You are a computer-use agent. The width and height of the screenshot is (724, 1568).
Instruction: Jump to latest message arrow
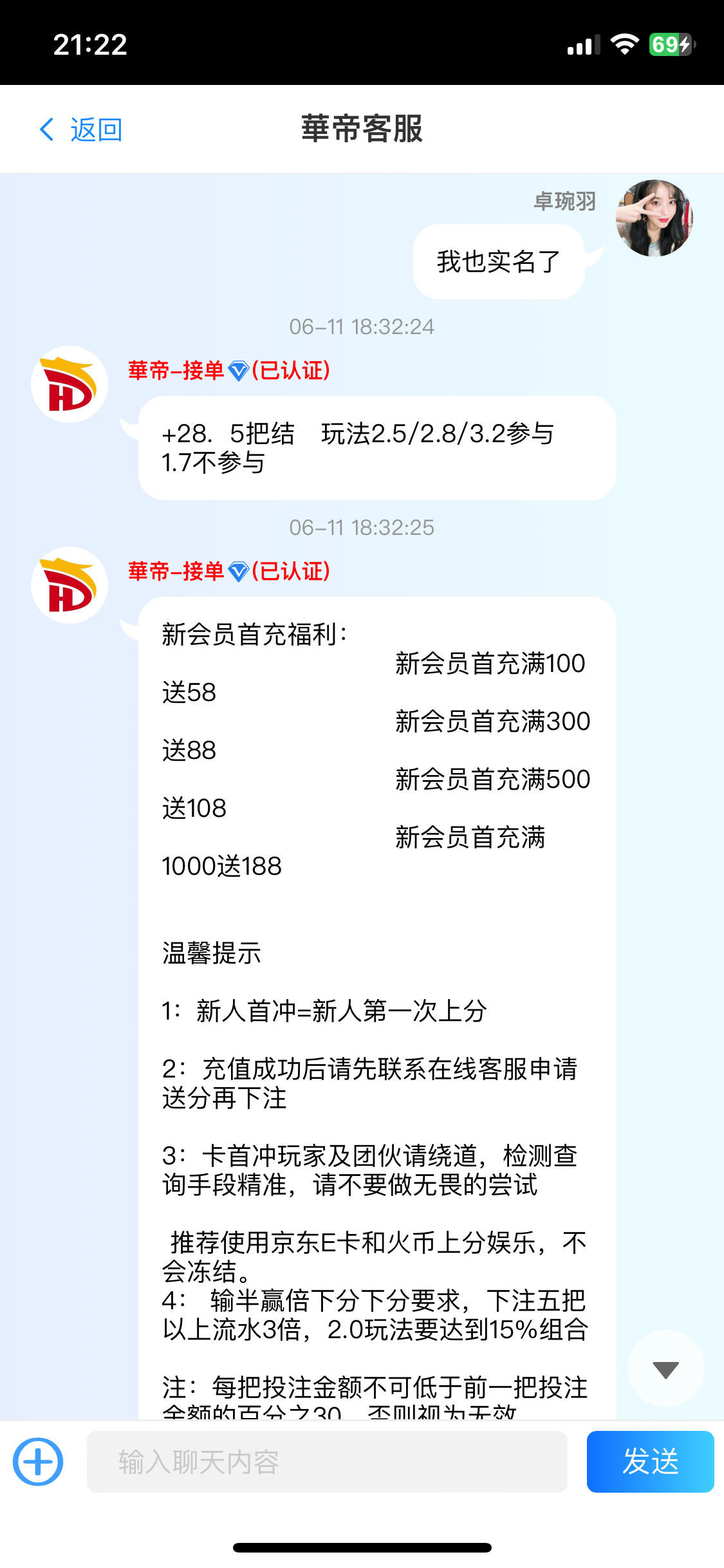pyautogui.click(x=665, y=1369)
